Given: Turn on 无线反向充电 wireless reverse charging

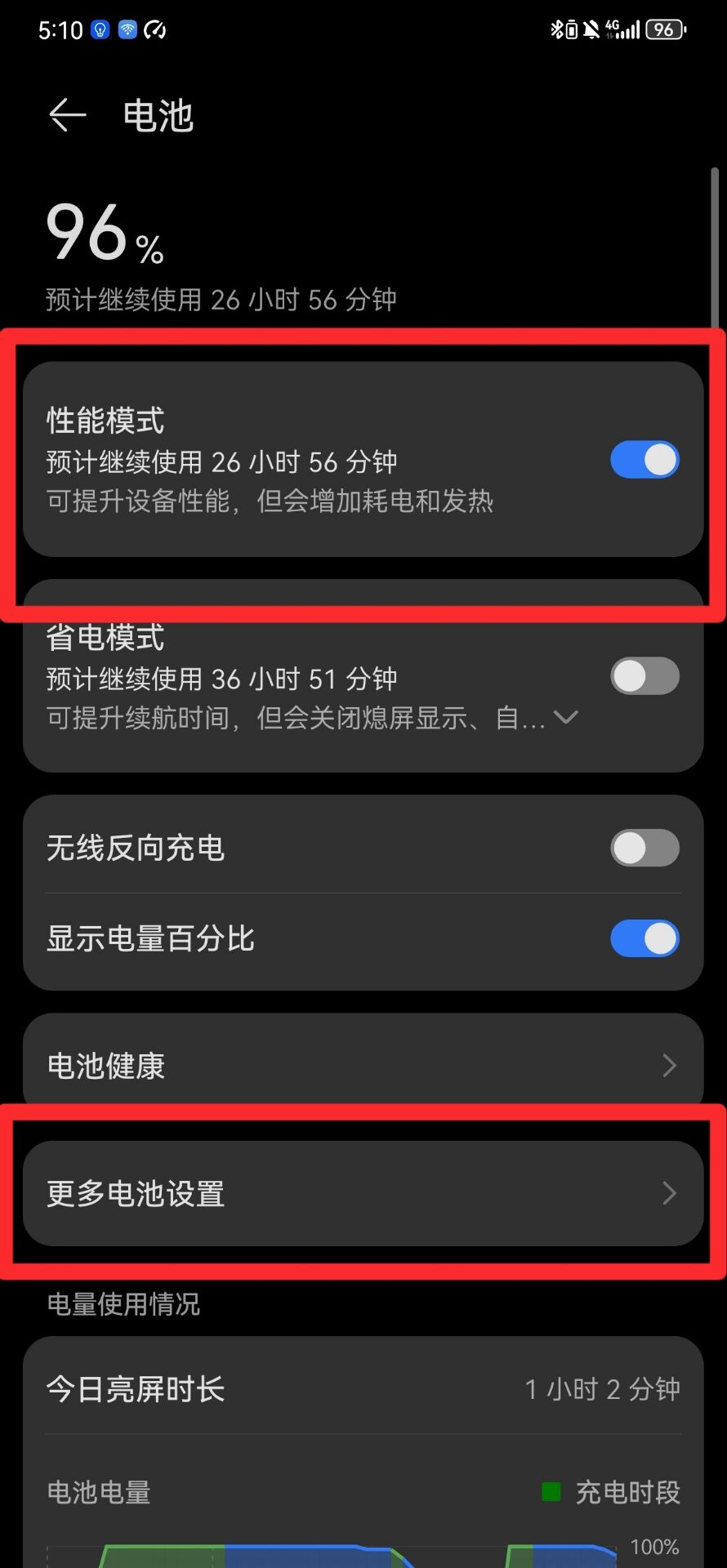Looking at the screenshot, I should pyautogui.click(x=644, y=848).
